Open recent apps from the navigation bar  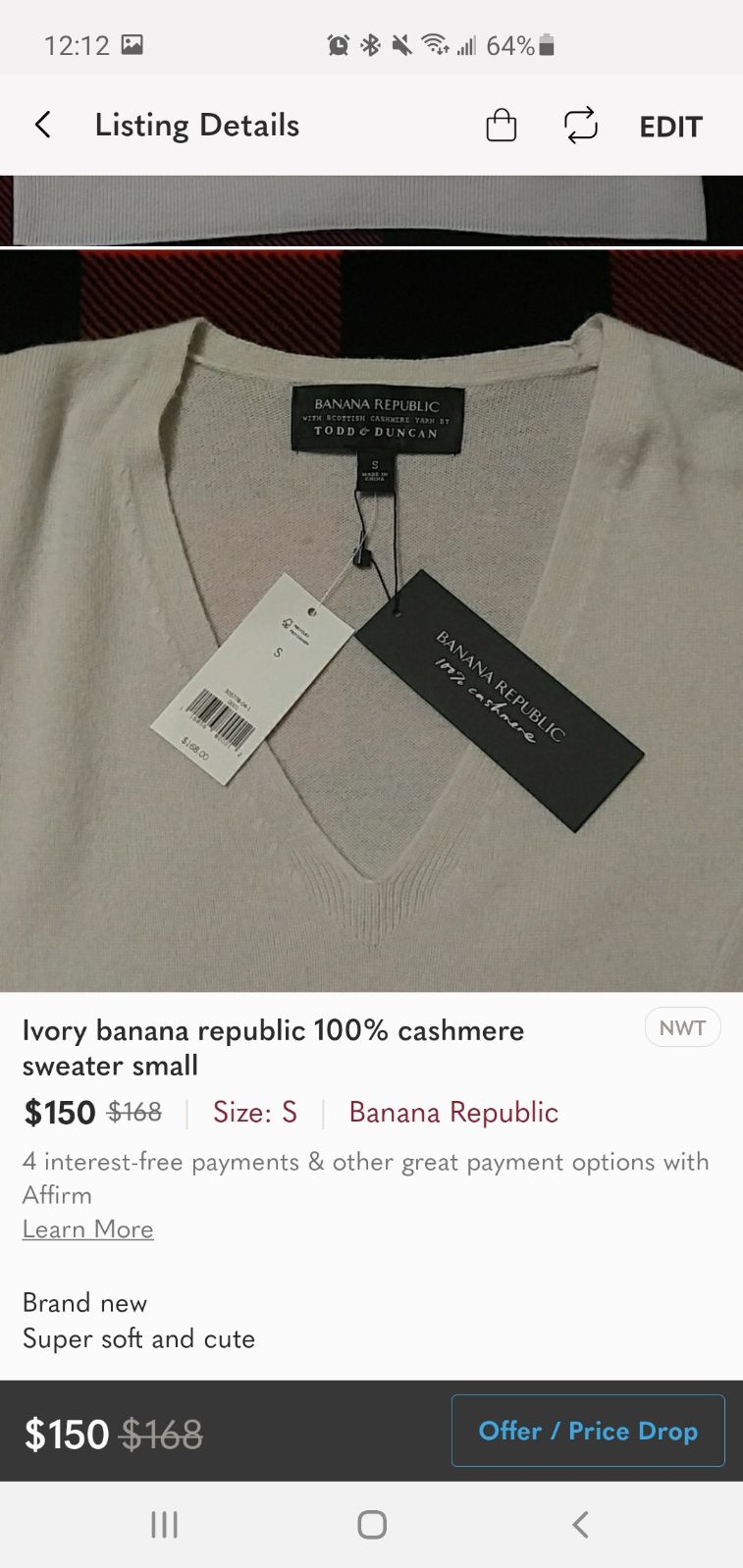click(164, 1524)
